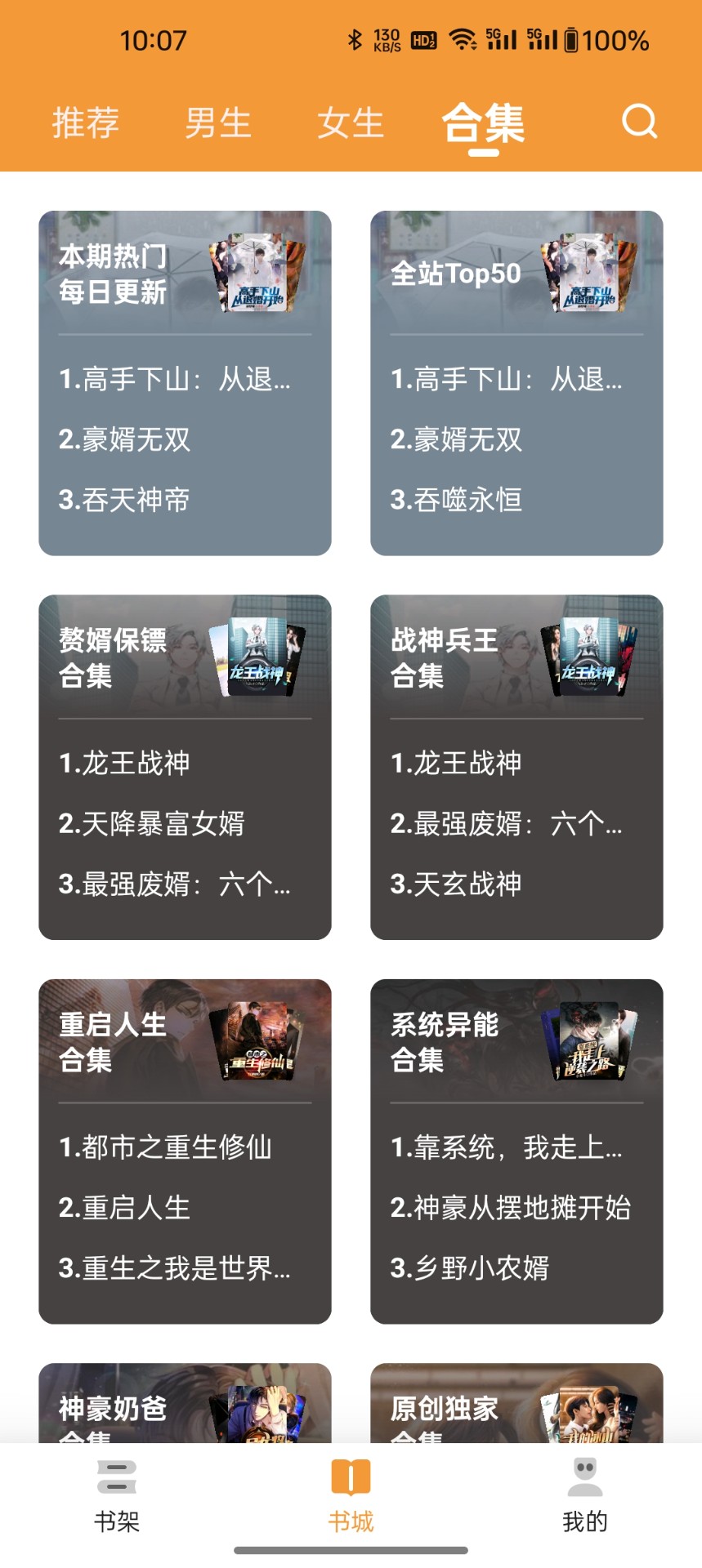Tap the 书城 bookstore book icon

[351, 1476]
